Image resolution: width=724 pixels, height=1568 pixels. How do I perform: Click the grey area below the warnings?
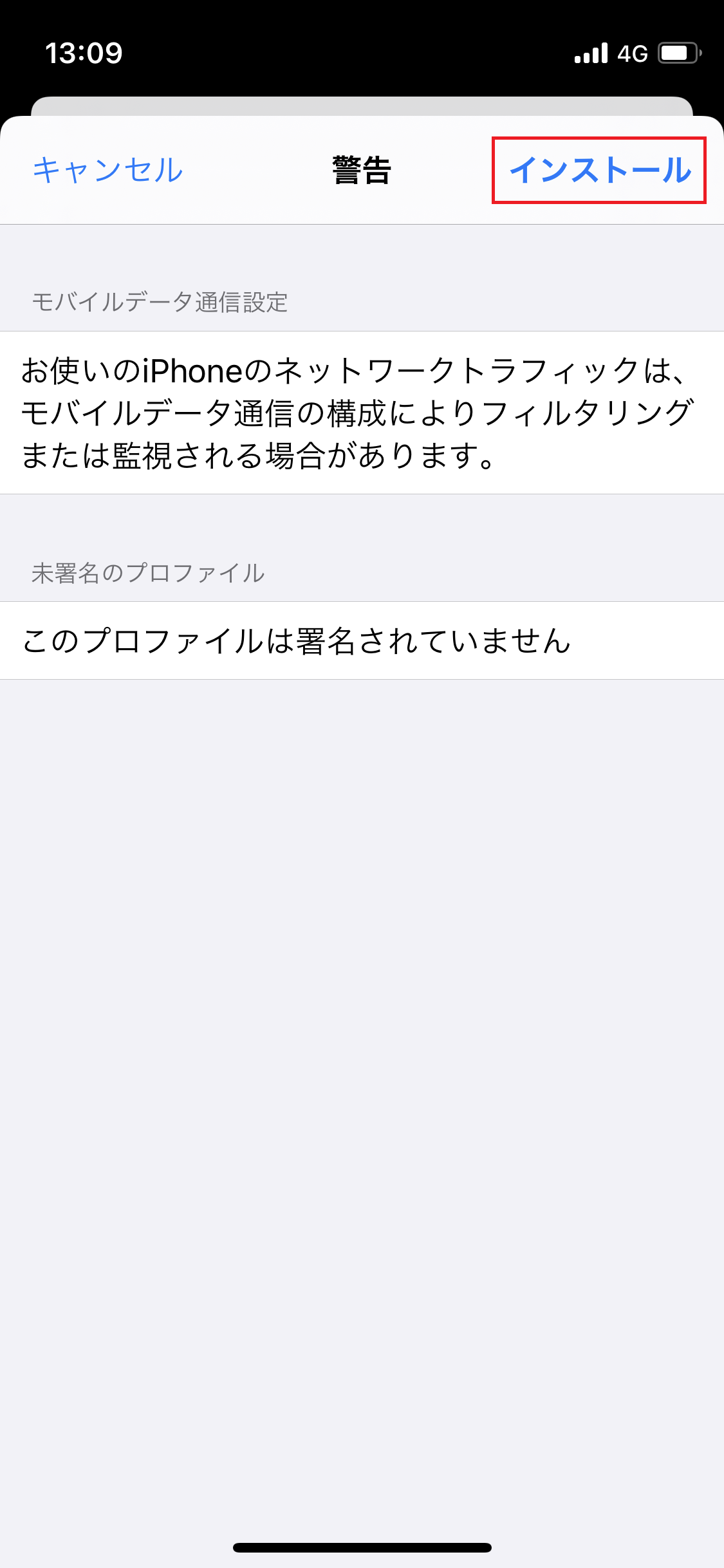(362, 966)
